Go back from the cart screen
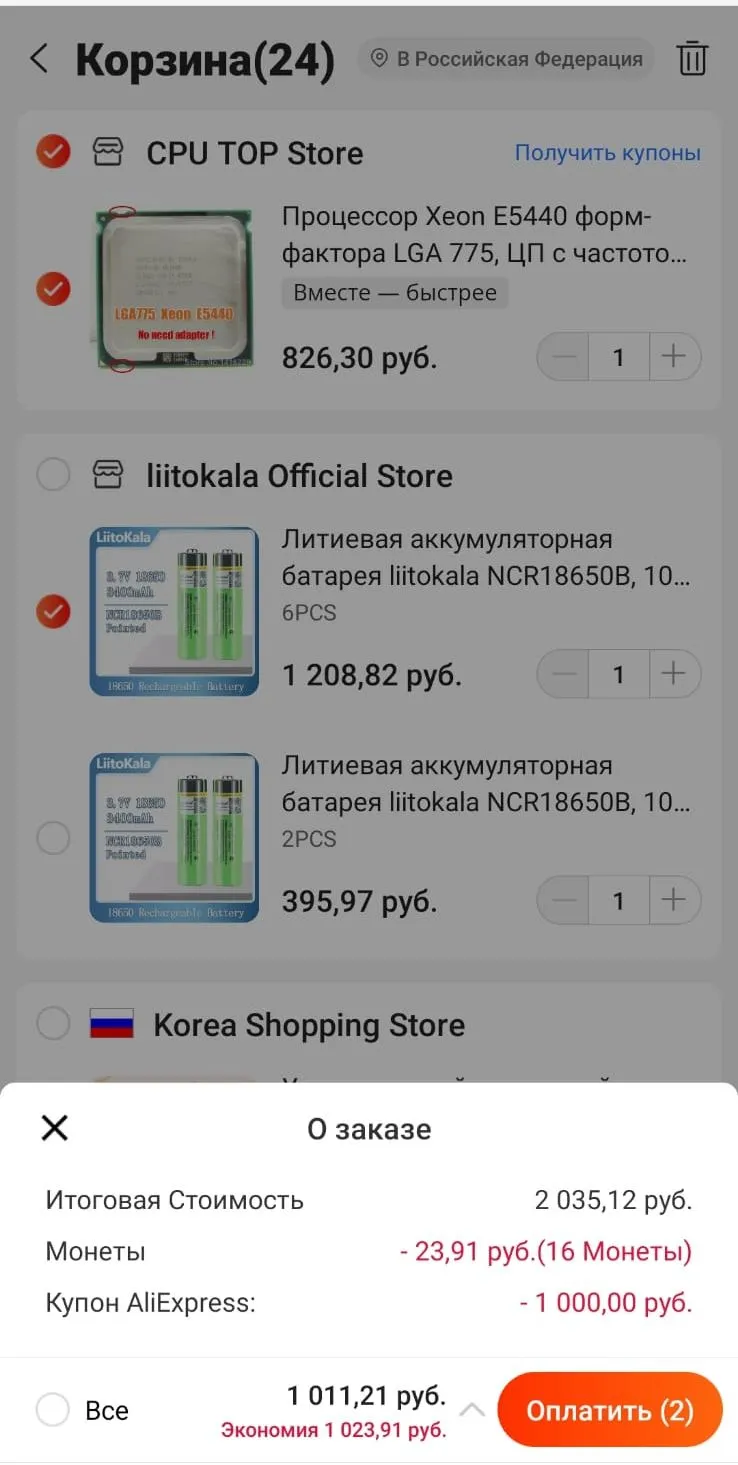Viewport: 738px width, 1465px height. click(38, 60)
